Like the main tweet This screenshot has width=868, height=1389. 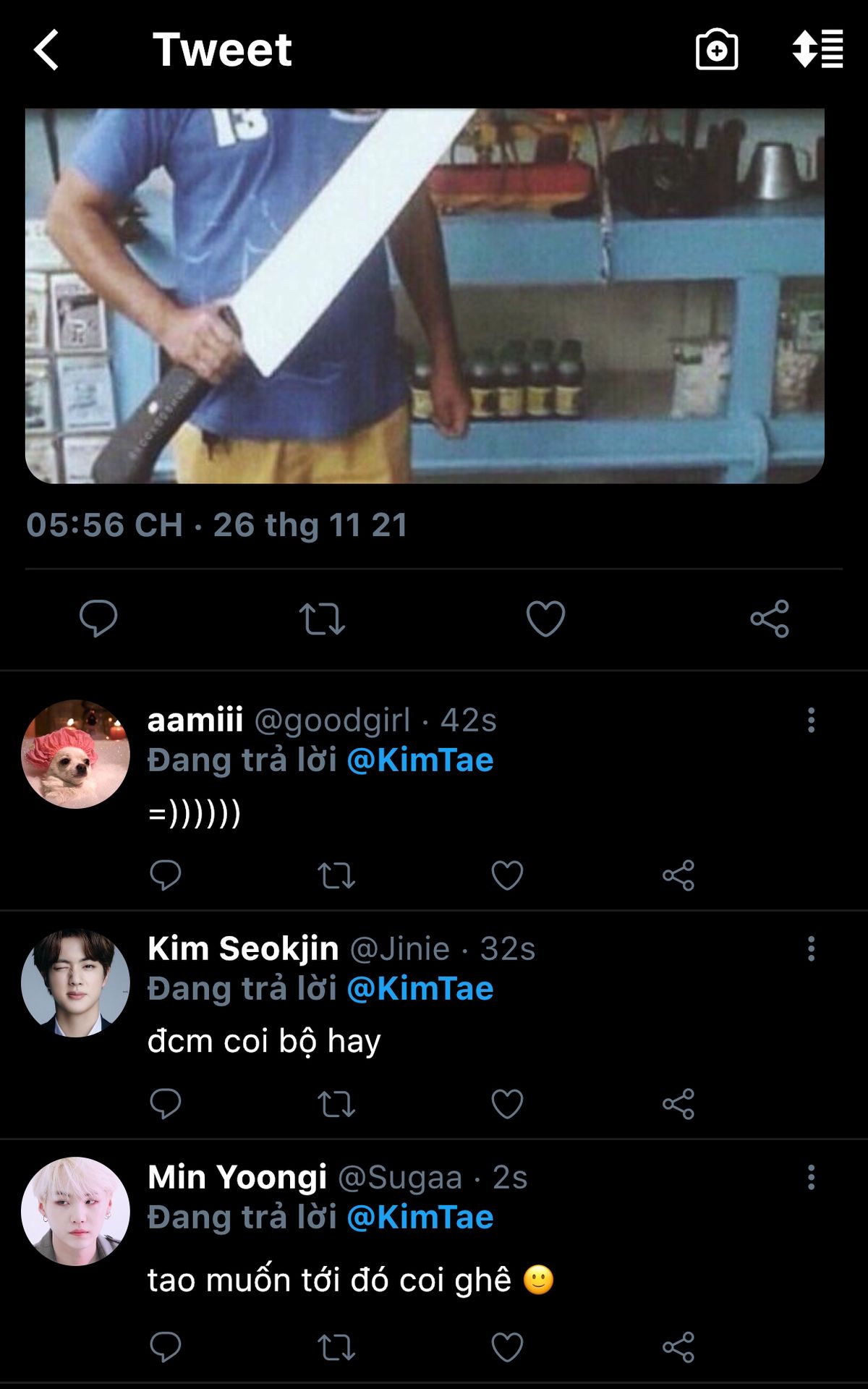[x=545, y=619]
